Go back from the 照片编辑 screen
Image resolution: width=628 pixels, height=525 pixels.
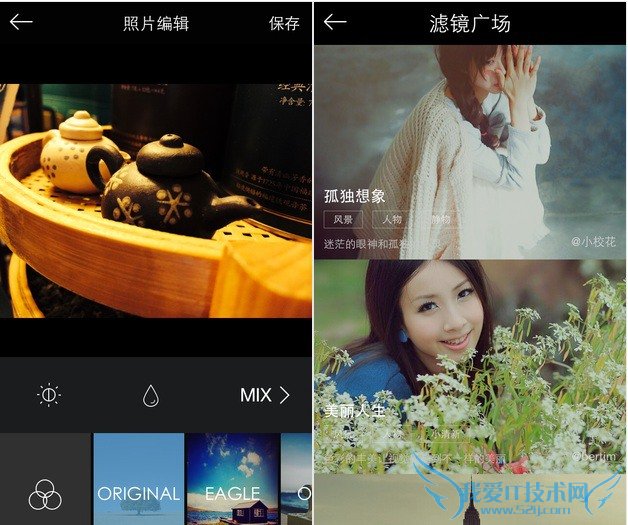pyautogui.click(x=21, y=22)
